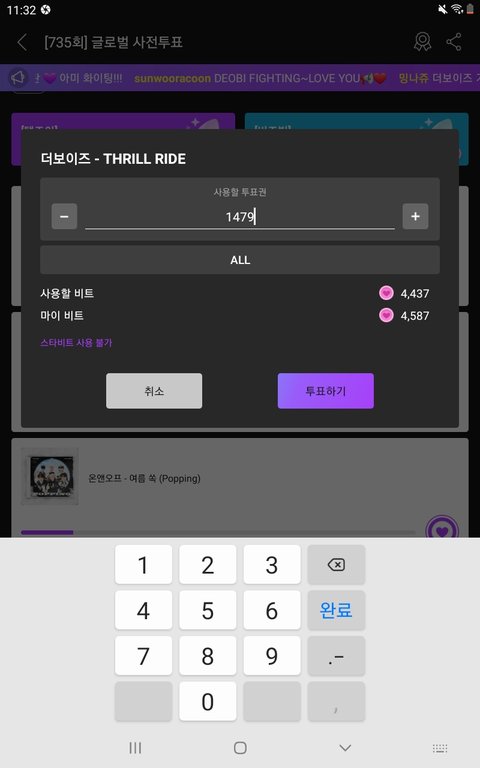Screen dimensions: 480x768
Task: Open the ranking medal icon
Action: (x=422, y=42)
